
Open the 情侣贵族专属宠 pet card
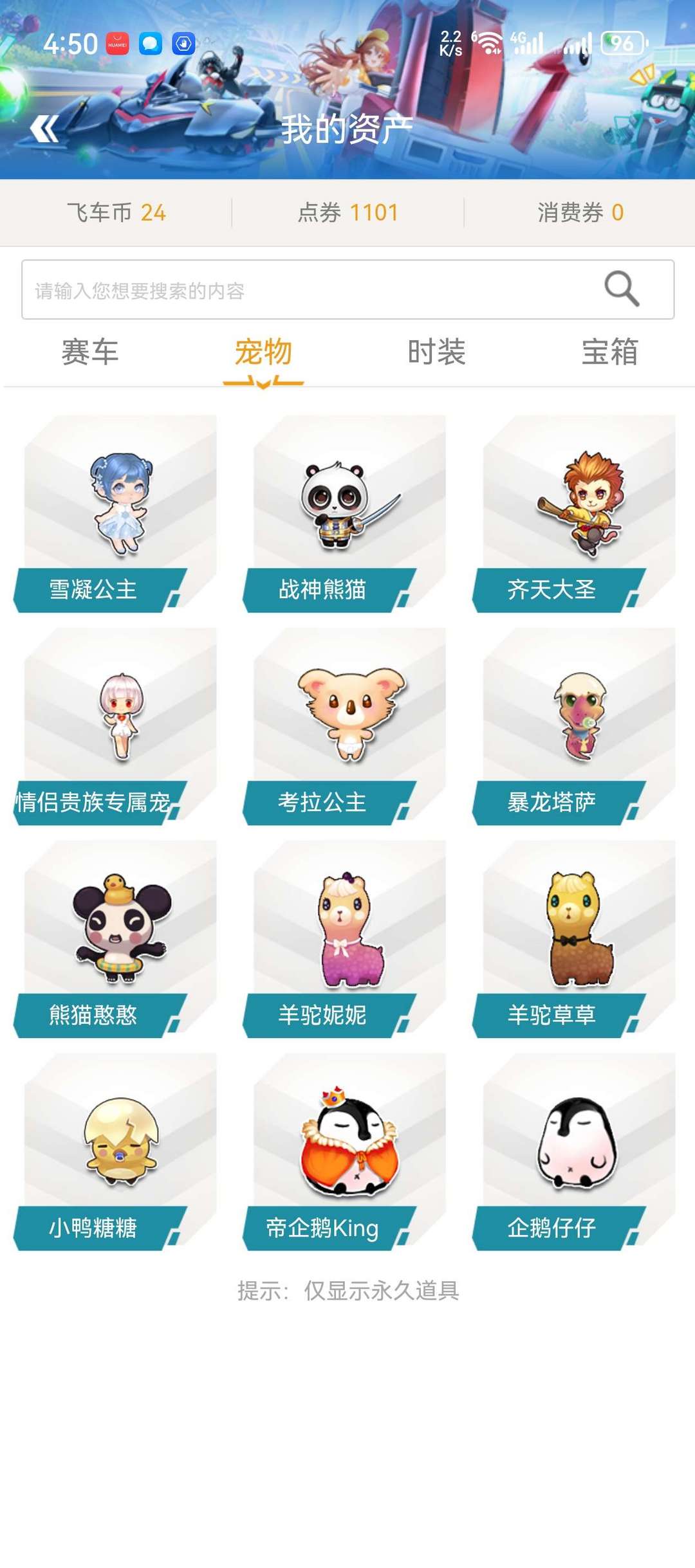tap(116, 726)
